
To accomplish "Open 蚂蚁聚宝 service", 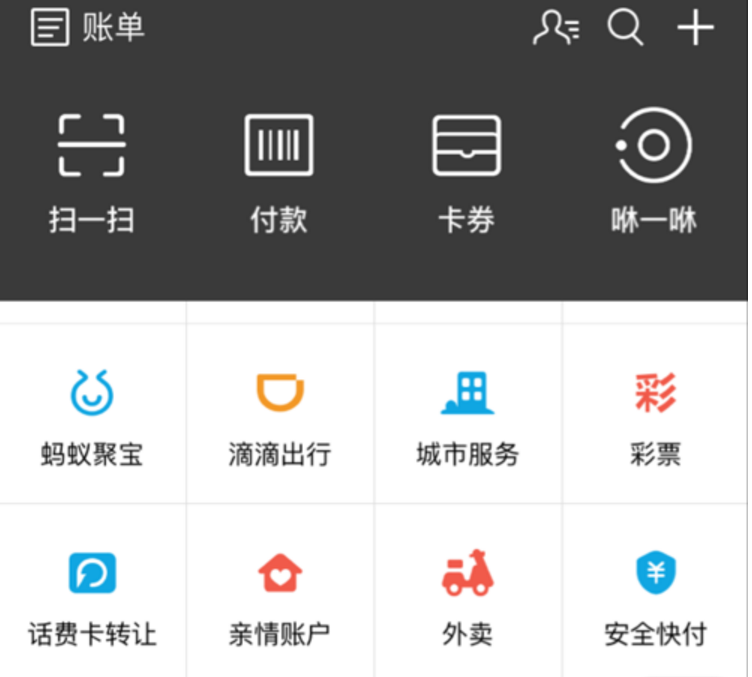I will (x=92, y=415).
